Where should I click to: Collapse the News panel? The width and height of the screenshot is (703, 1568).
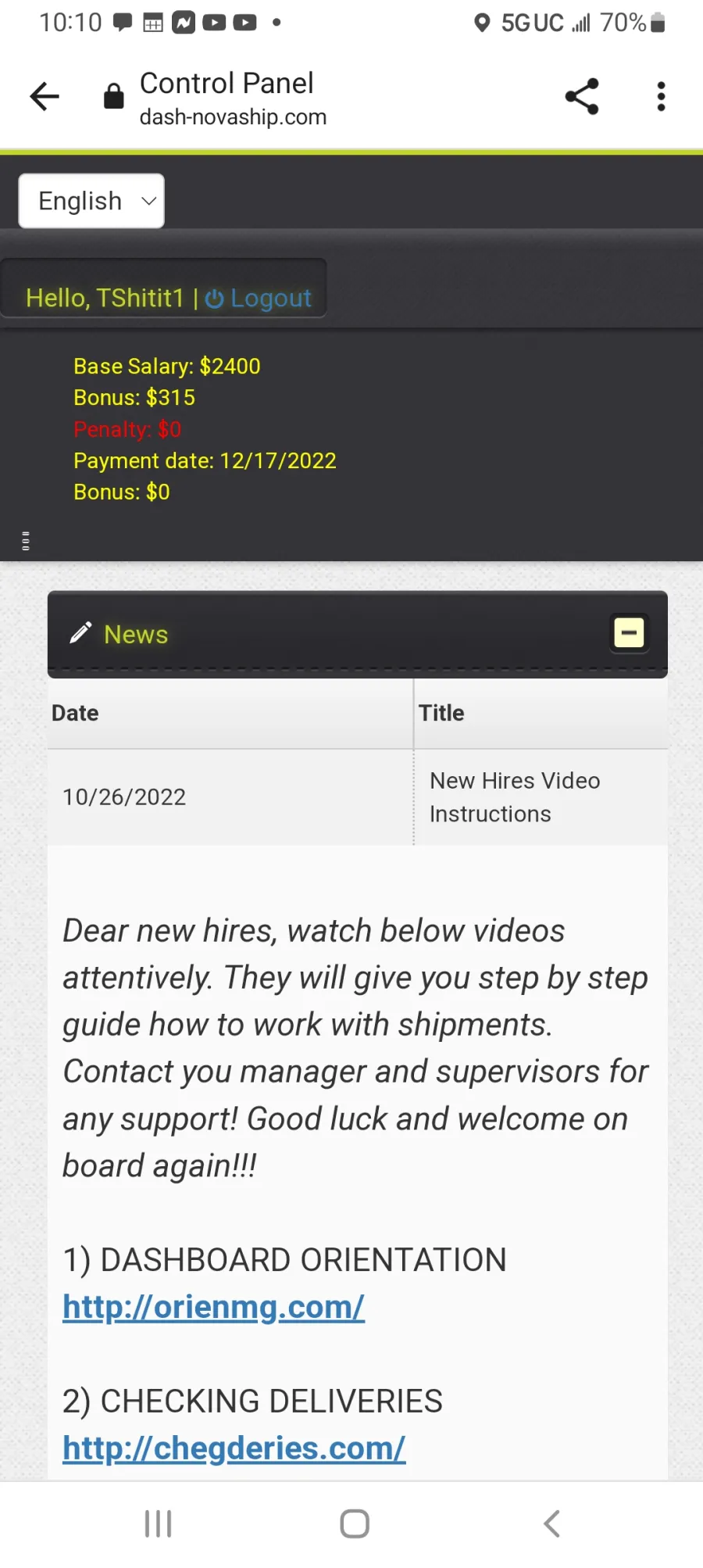click(629, 632)
